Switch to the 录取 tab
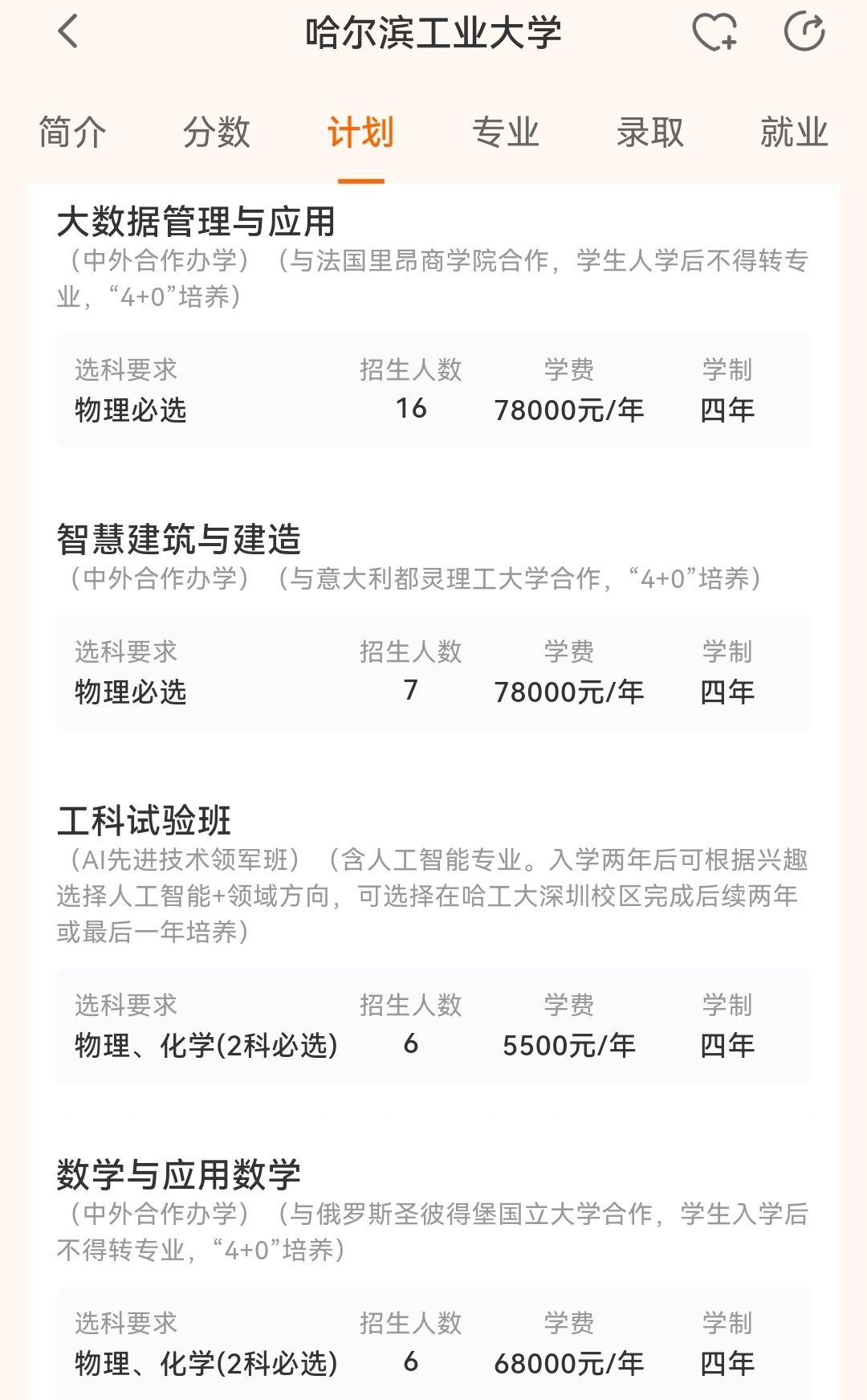The image size is (867, 1400). [650, 133]
